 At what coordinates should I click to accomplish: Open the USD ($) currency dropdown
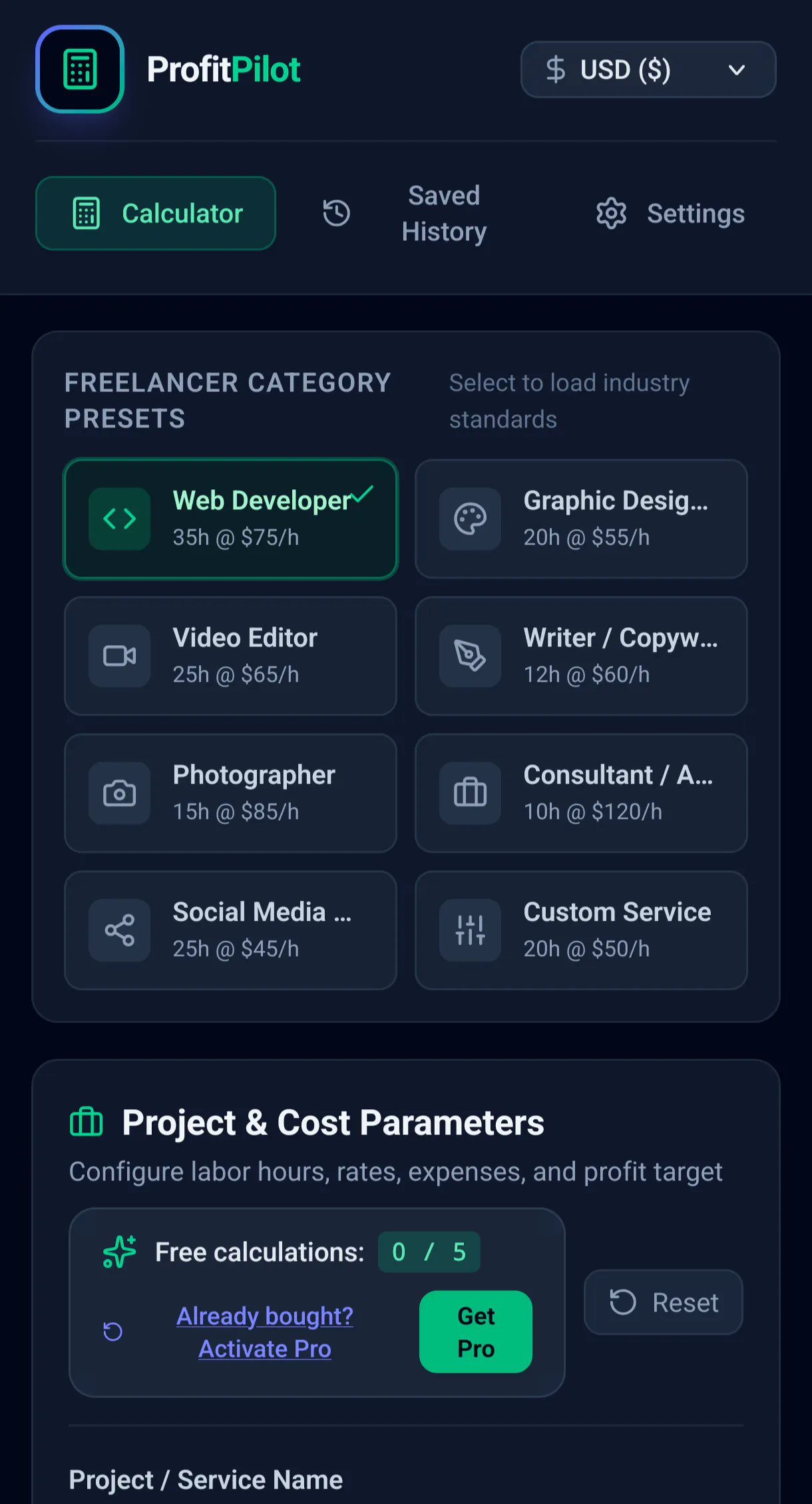click(648, 69)
